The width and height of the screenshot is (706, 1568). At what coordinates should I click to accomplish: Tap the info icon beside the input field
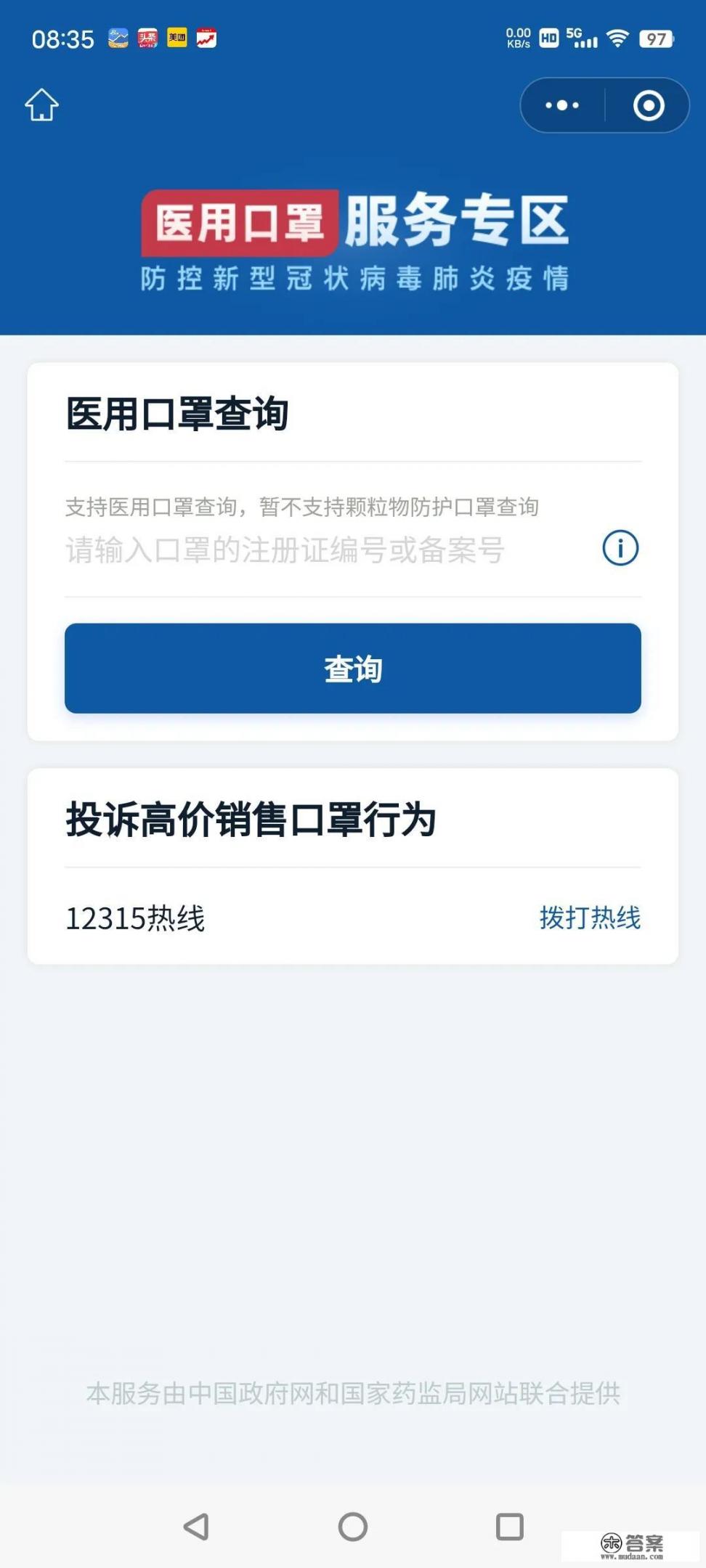point(619,549)
